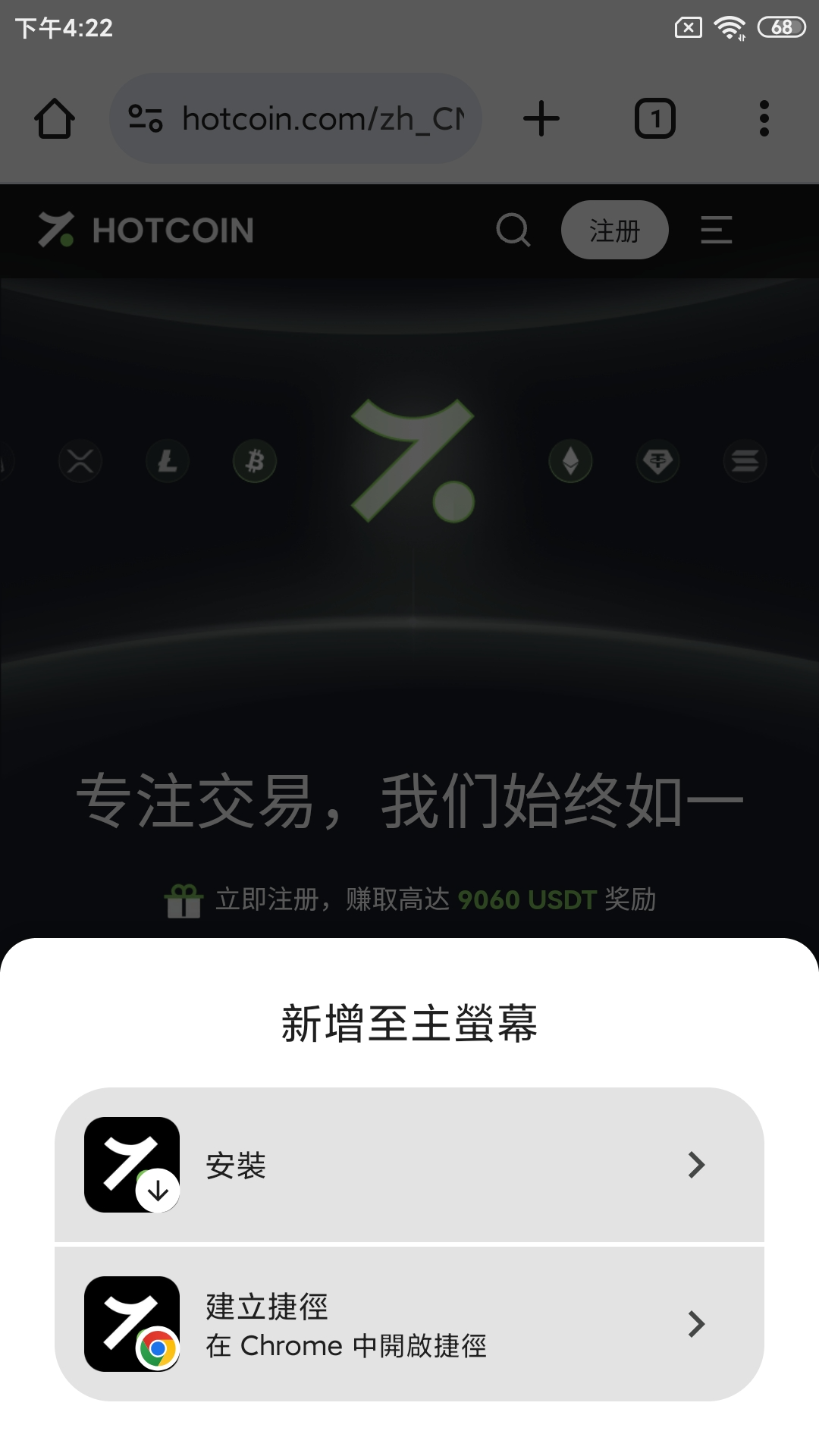Open the tab switcher showing 1 tab
The image size is (819, 1456).
[x=654, y=119]
